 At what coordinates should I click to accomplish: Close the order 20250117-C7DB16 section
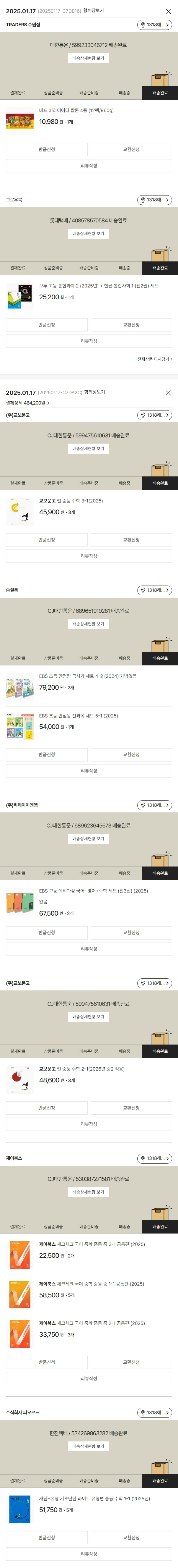[x=168, y=11]
